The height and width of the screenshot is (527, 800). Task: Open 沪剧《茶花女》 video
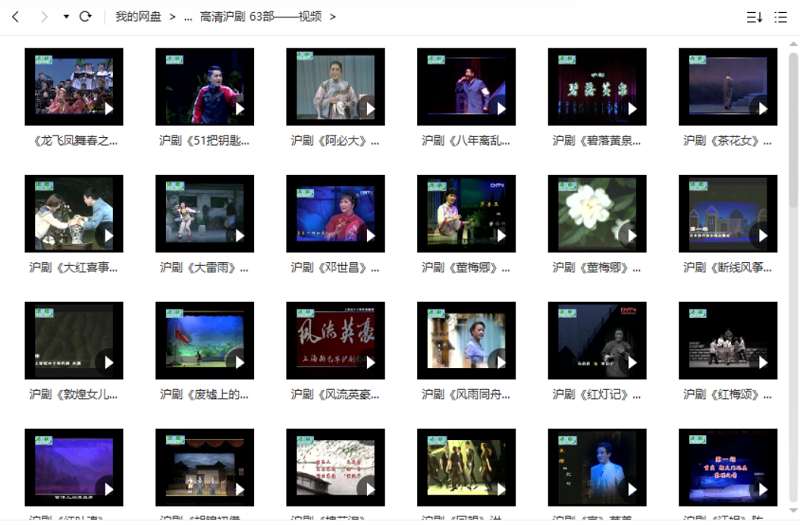[x=728, y=87]
